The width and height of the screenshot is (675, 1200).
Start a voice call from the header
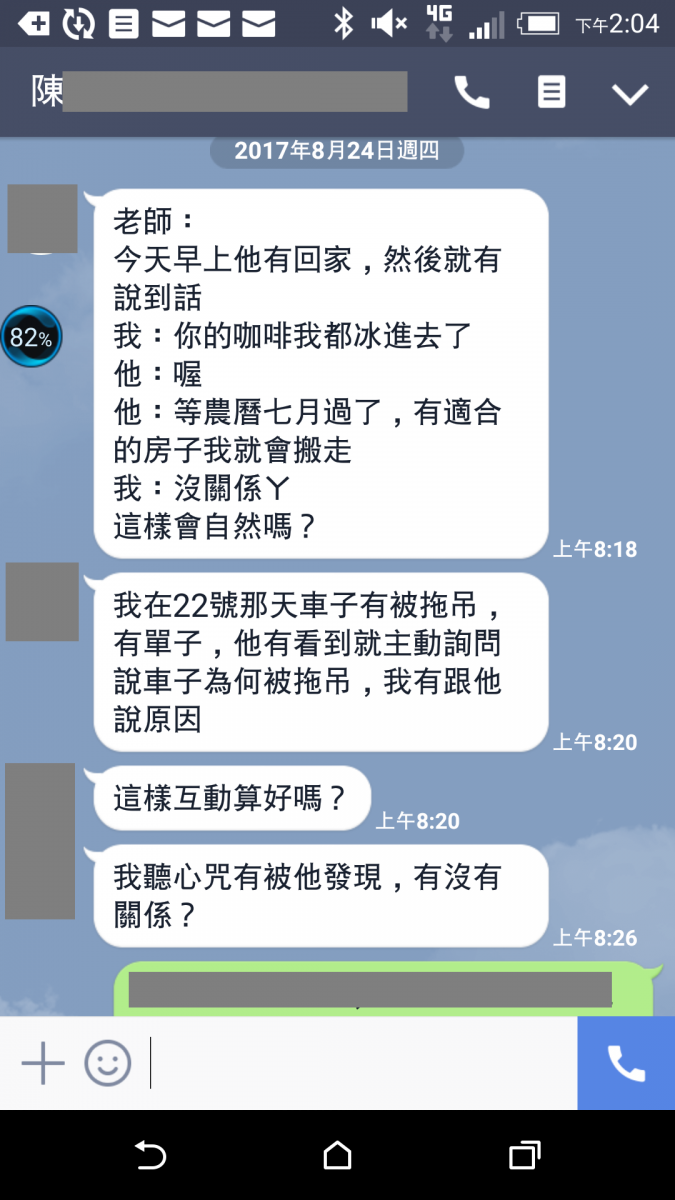click(472, 93)
